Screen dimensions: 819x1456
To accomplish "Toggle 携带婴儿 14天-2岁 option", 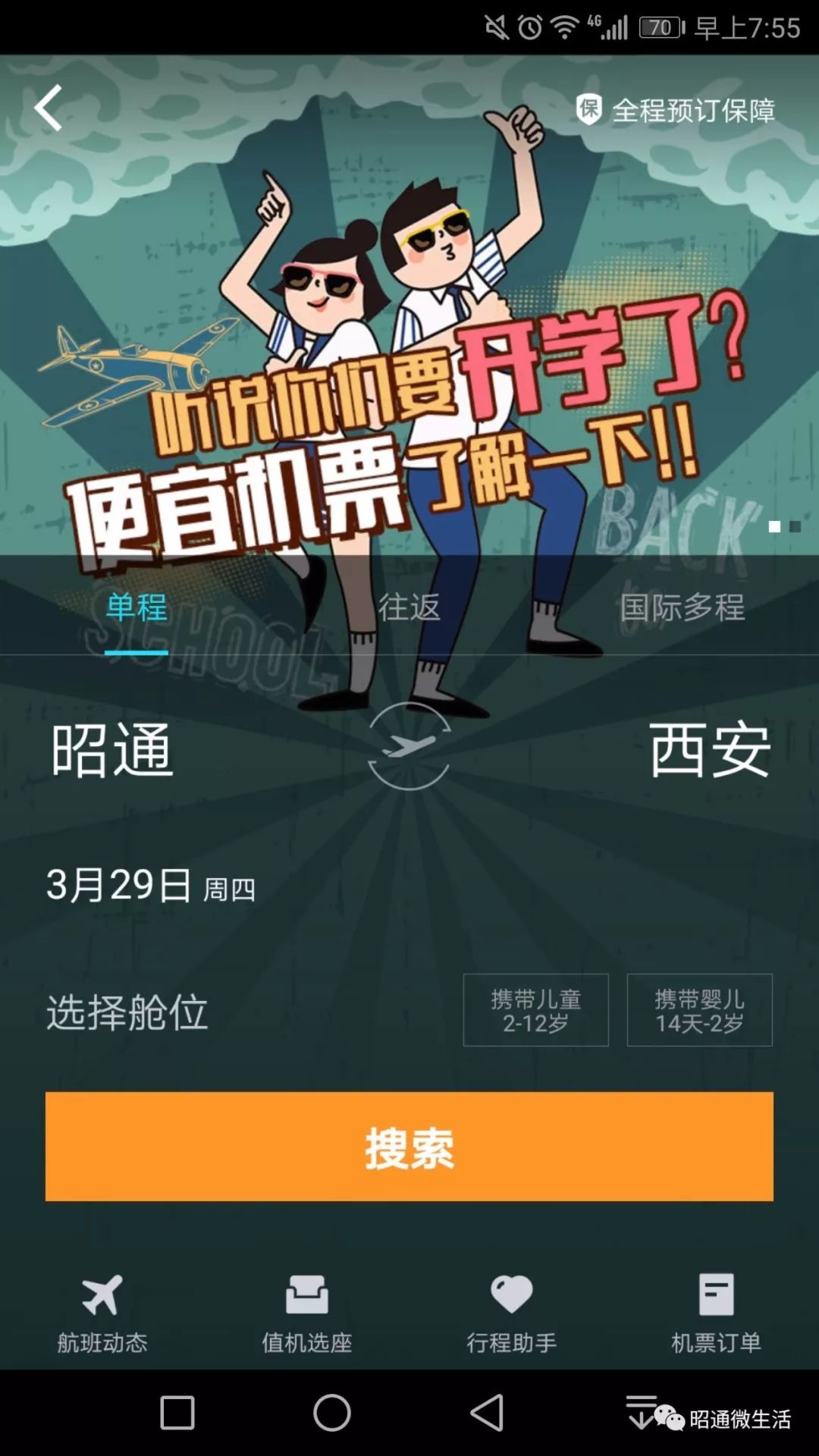I will tap(699, 1010).
